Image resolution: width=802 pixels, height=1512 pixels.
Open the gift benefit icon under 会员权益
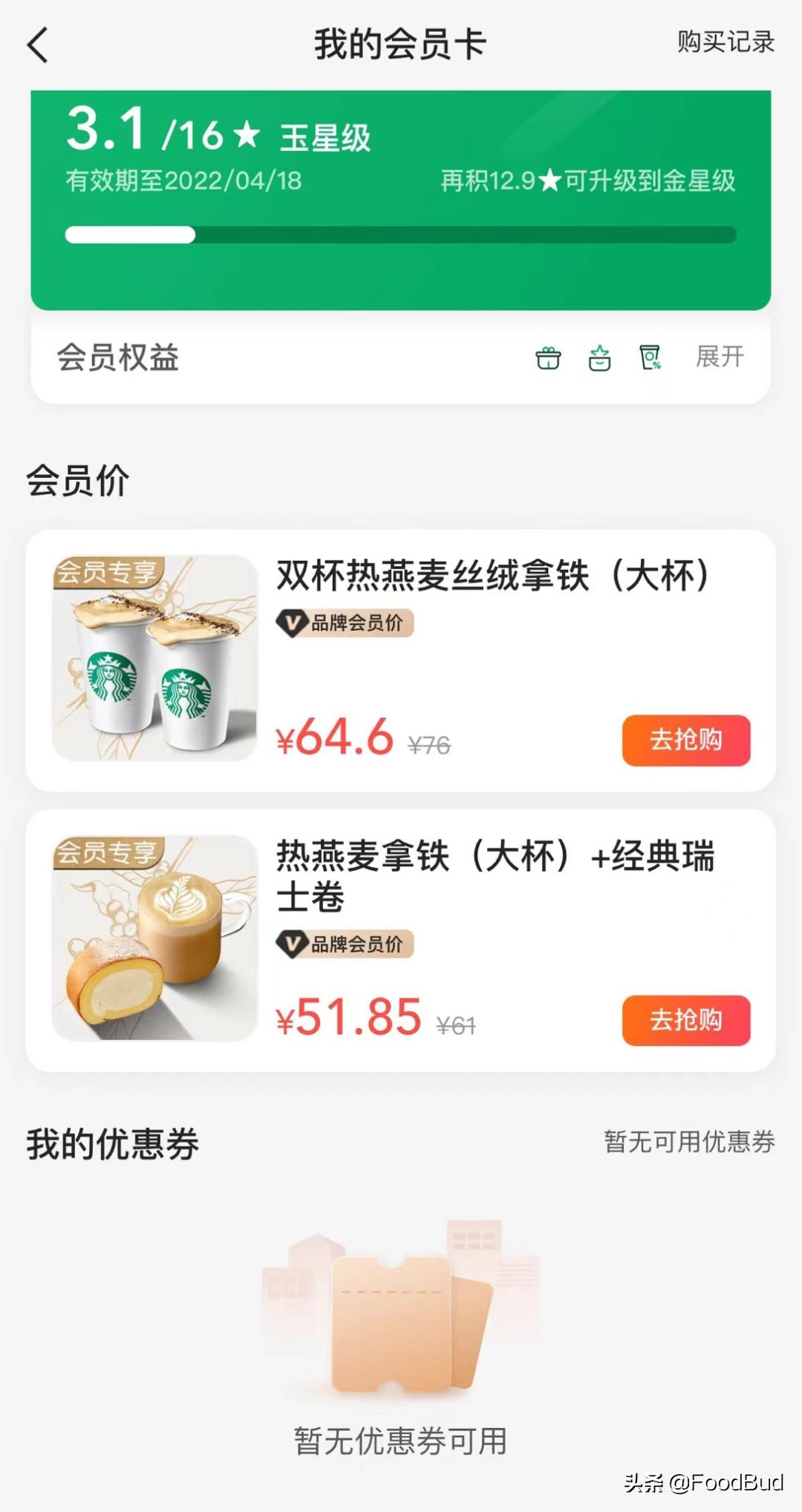(549, 357)
